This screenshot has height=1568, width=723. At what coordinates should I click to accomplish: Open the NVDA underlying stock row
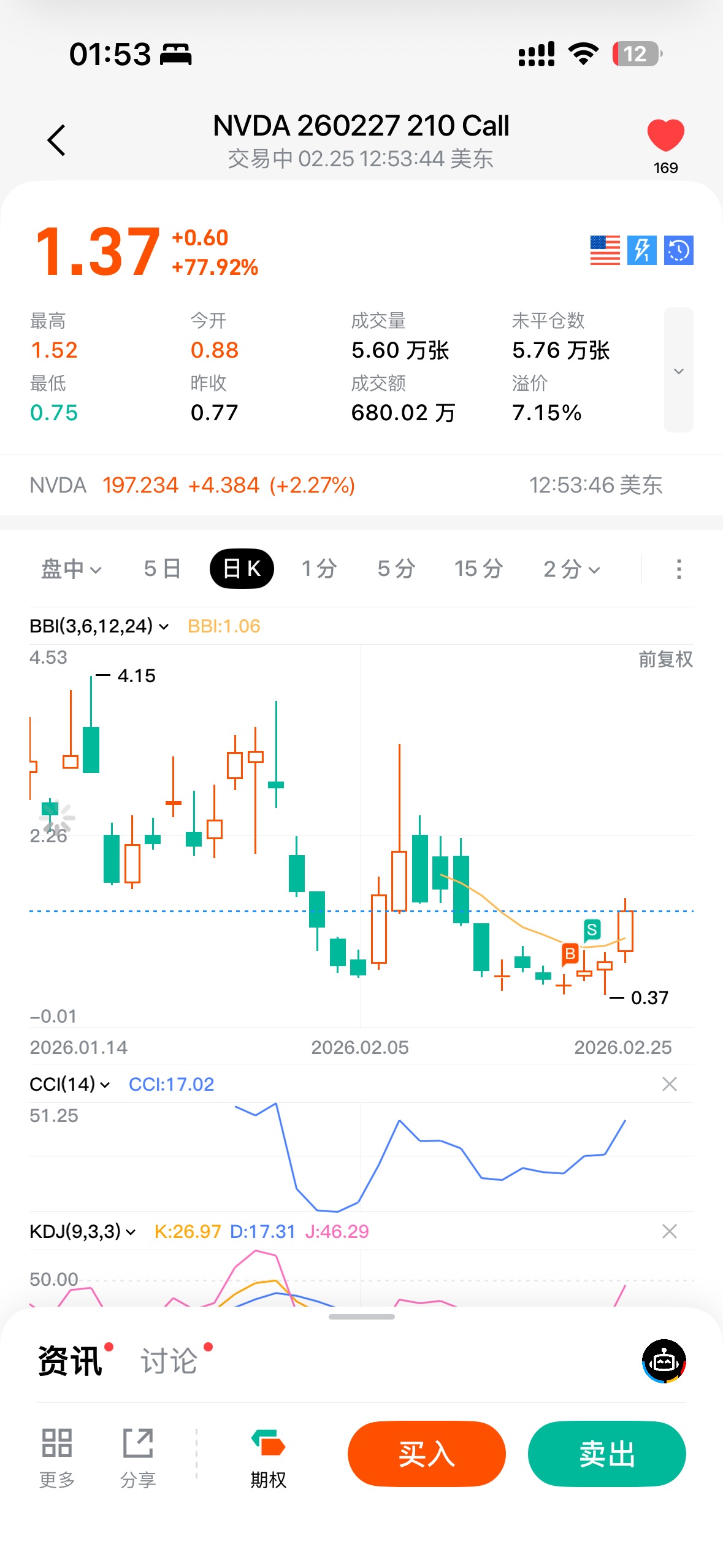pyautogui.click(x=361, y=485)
